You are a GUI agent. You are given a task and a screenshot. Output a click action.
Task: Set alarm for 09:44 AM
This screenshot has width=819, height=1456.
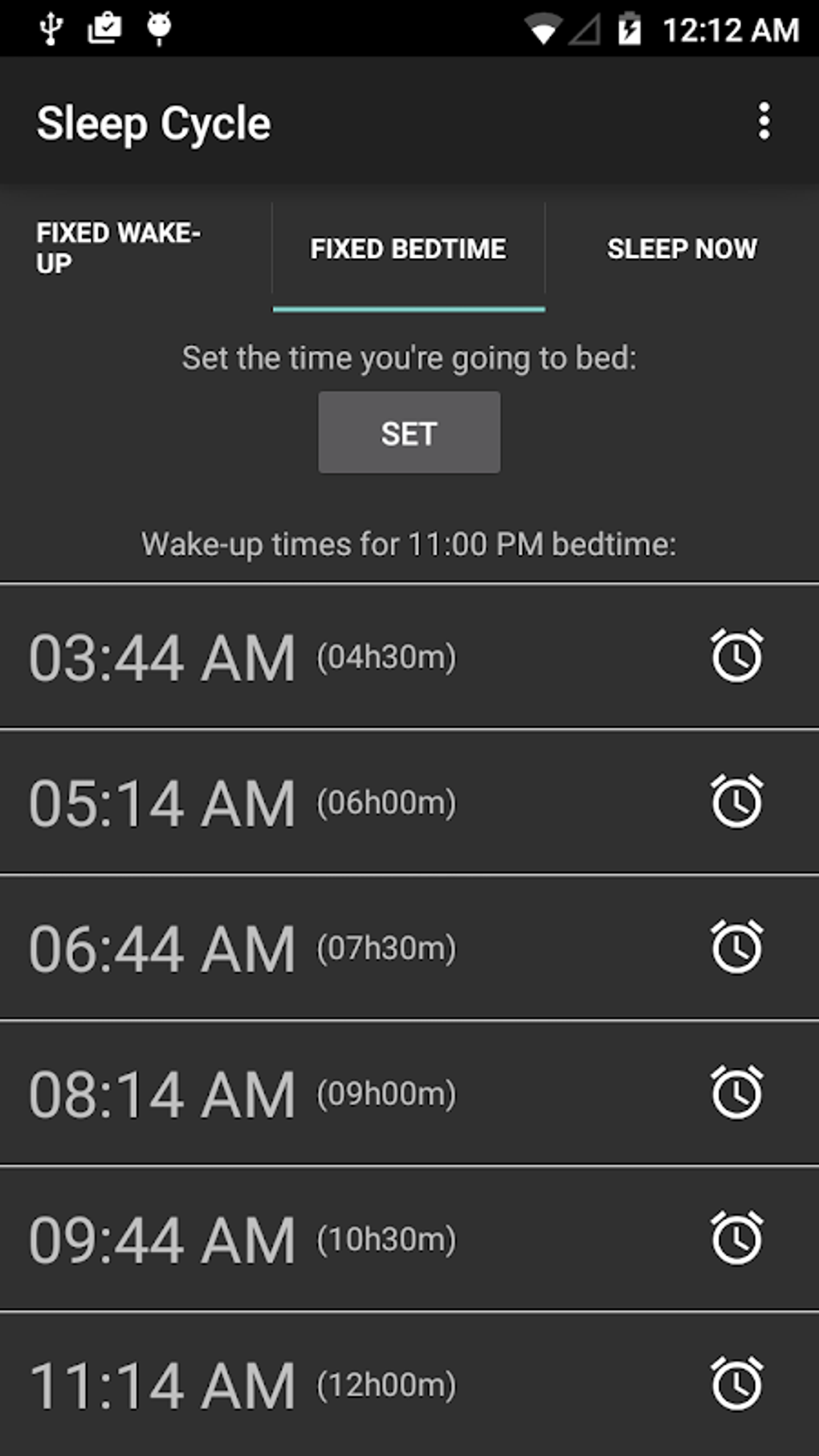[x=736, y=1238]
